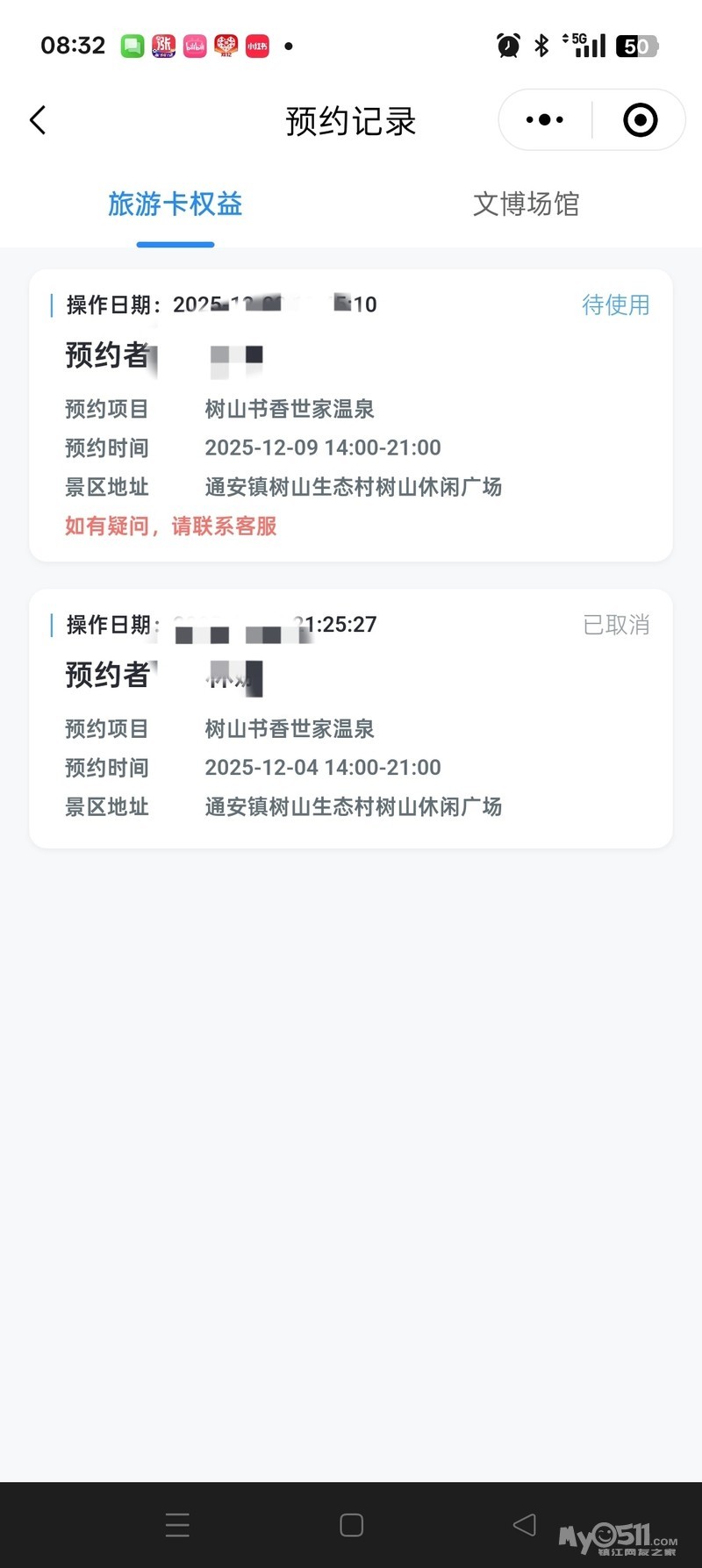The width and height of the screenshot is (702, 1568).
Task: Select the 旅游卡权益 tab
Action: [x=175, y=204]
